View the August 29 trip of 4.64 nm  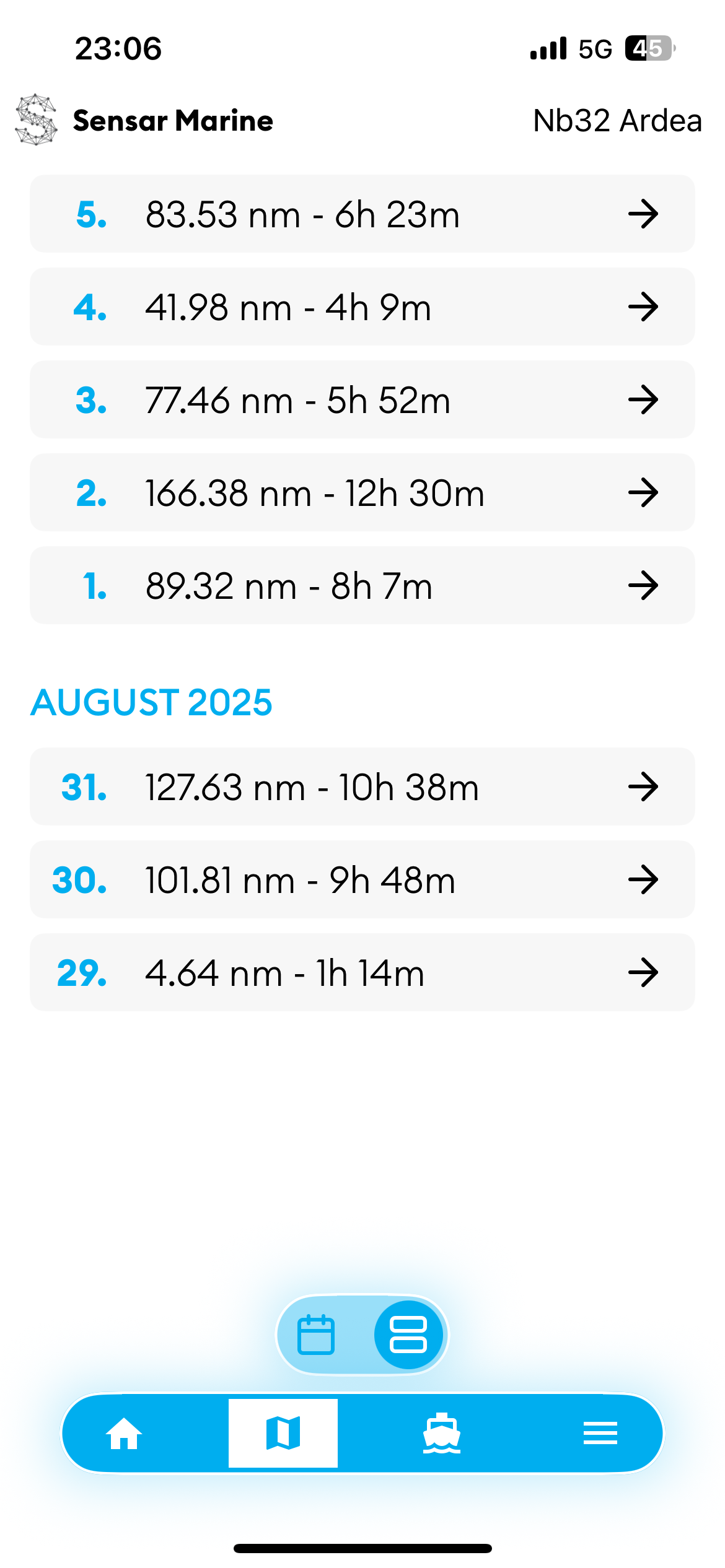362,972
